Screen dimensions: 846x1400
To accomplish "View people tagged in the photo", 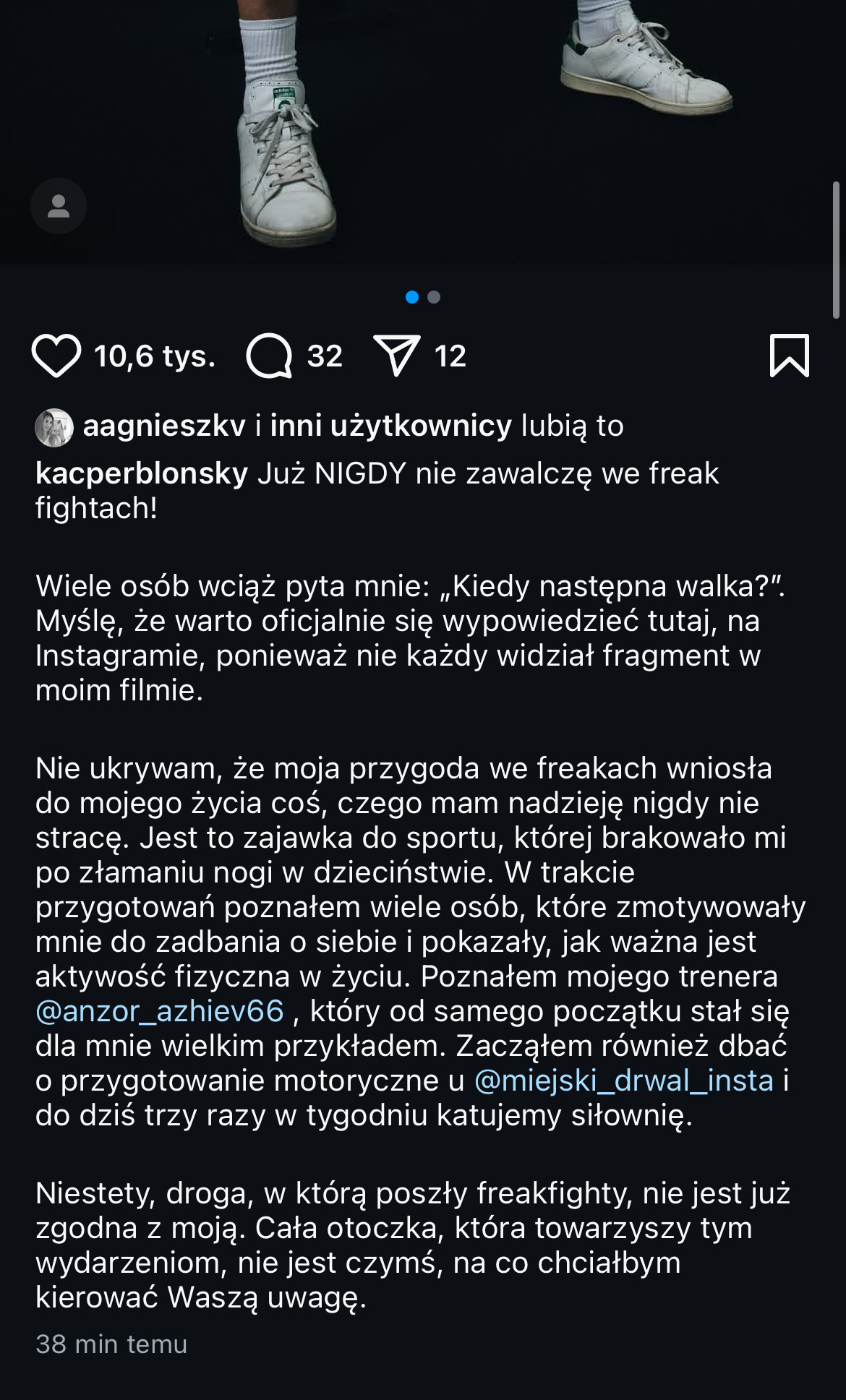I will [59, 206].
